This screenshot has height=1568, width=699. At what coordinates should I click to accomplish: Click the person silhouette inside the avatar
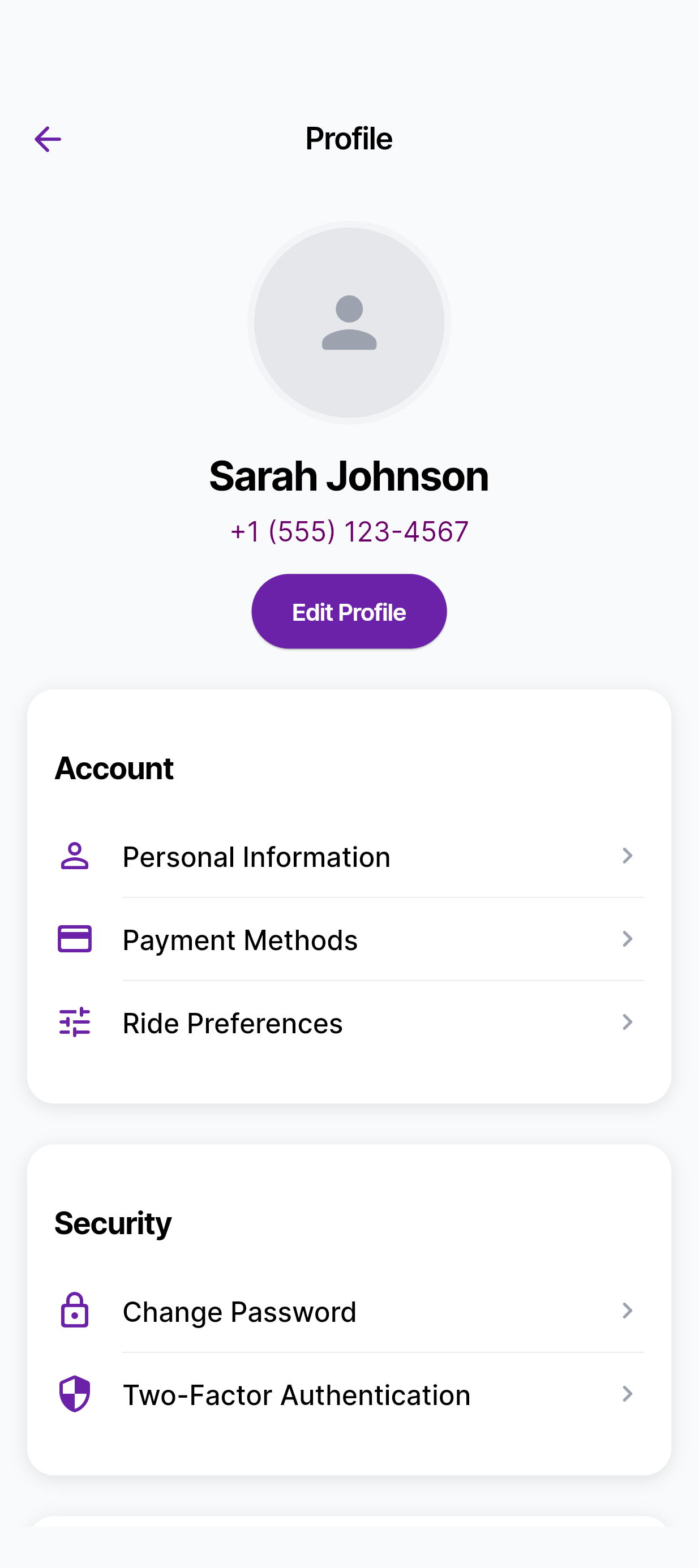348,321
